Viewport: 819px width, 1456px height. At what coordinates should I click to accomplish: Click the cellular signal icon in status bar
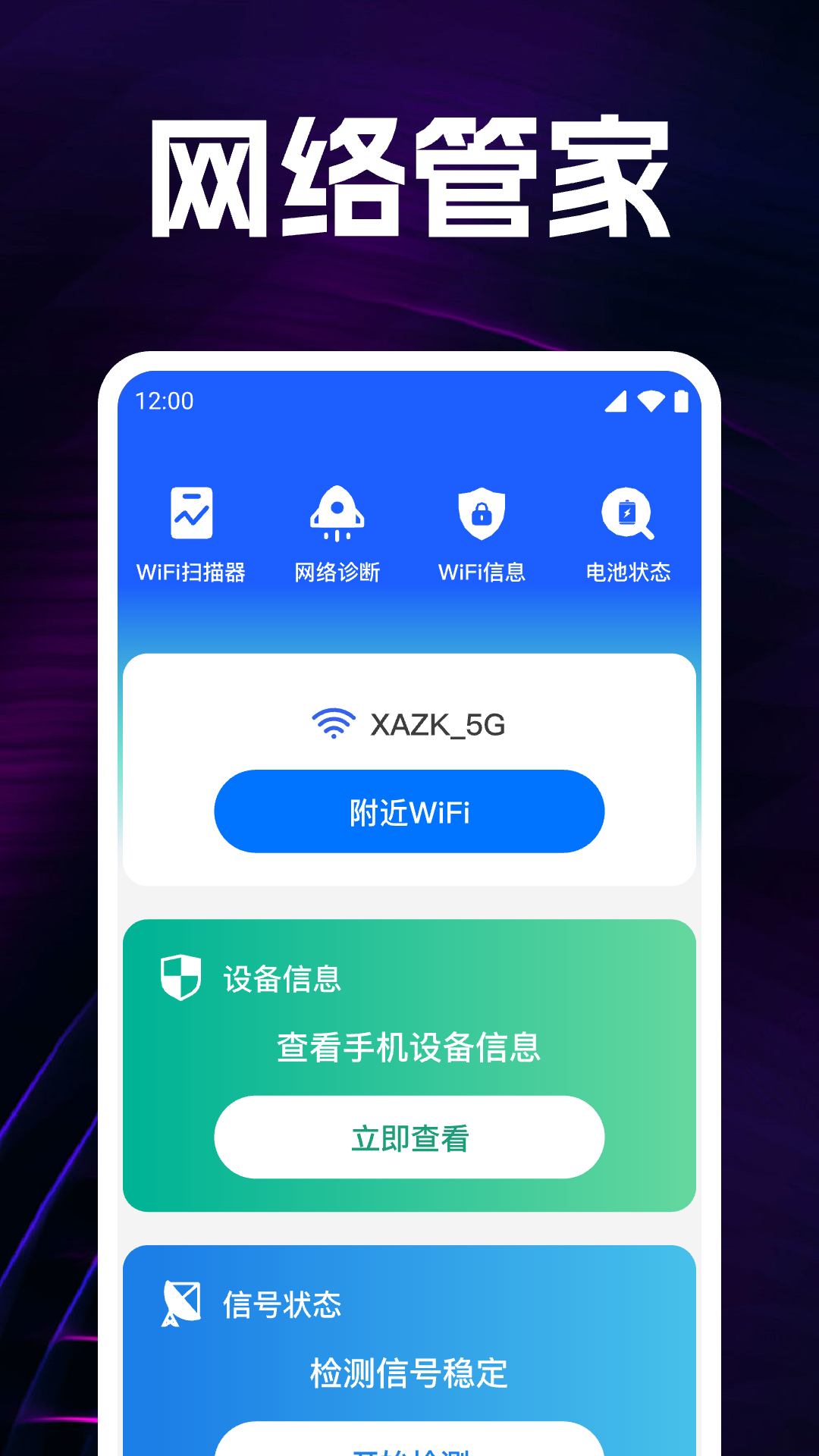[616, 401]
